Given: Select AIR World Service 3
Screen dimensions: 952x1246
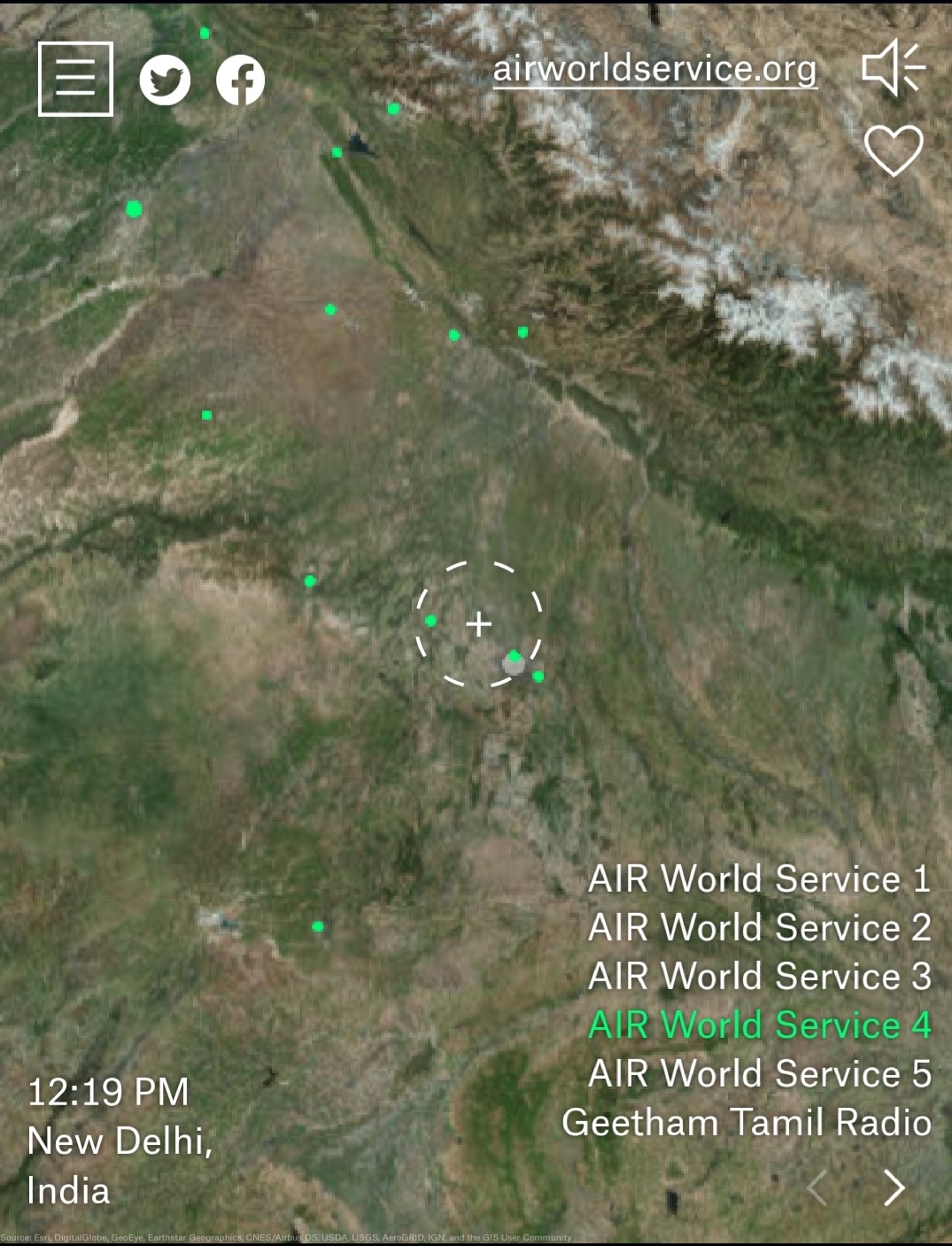Looking at the screenshot, I should (x=759, y=977).
